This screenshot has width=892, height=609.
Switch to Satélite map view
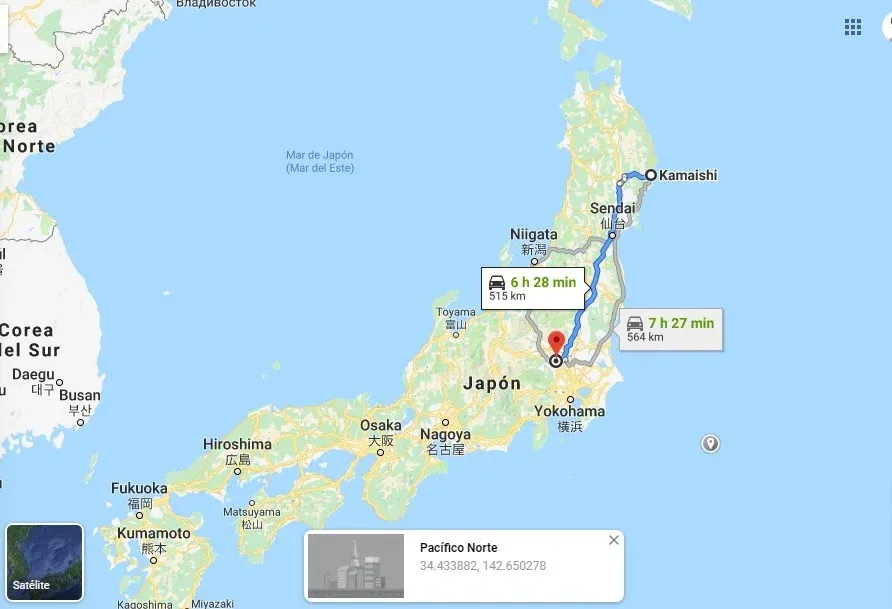pos(44,560)
